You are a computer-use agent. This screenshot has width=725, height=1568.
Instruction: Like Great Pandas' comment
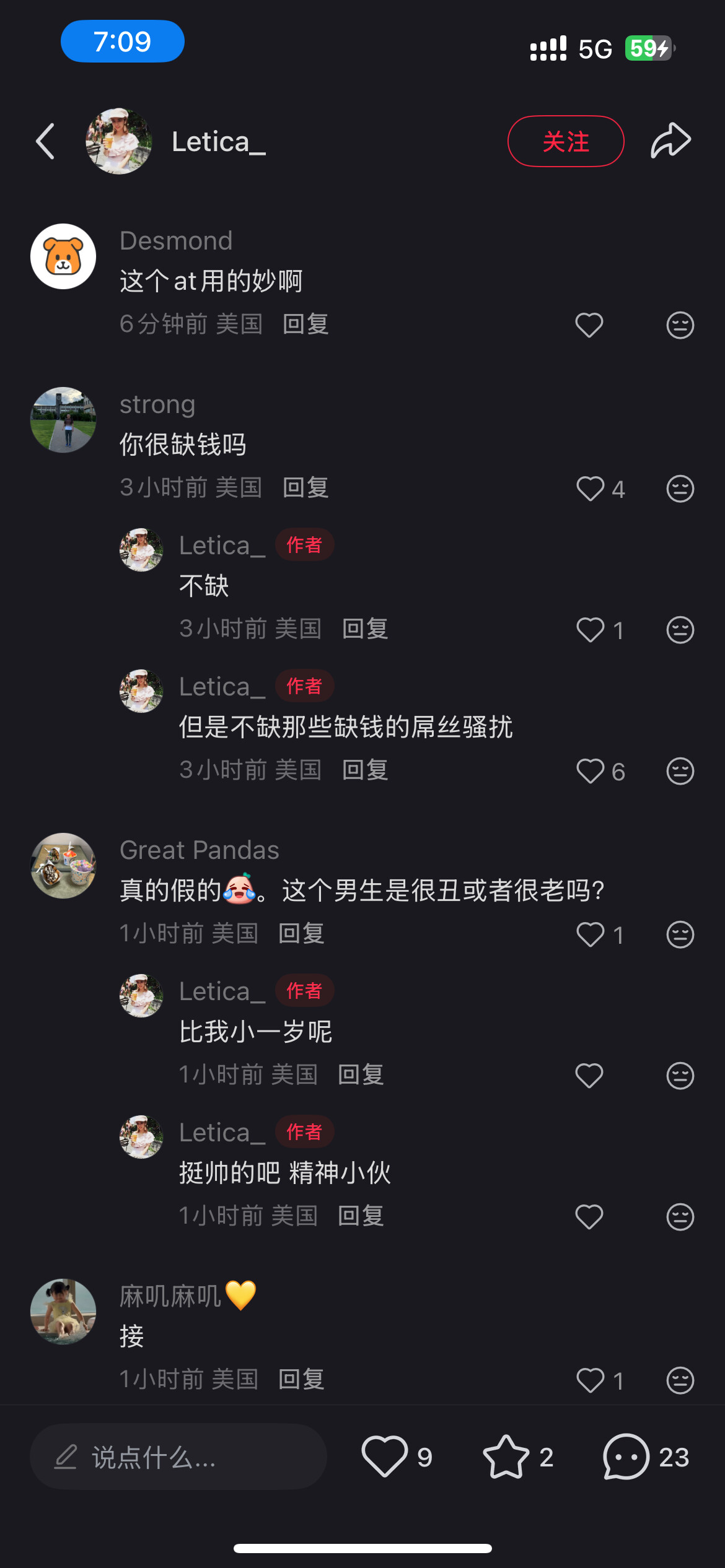tap(590, 934)
